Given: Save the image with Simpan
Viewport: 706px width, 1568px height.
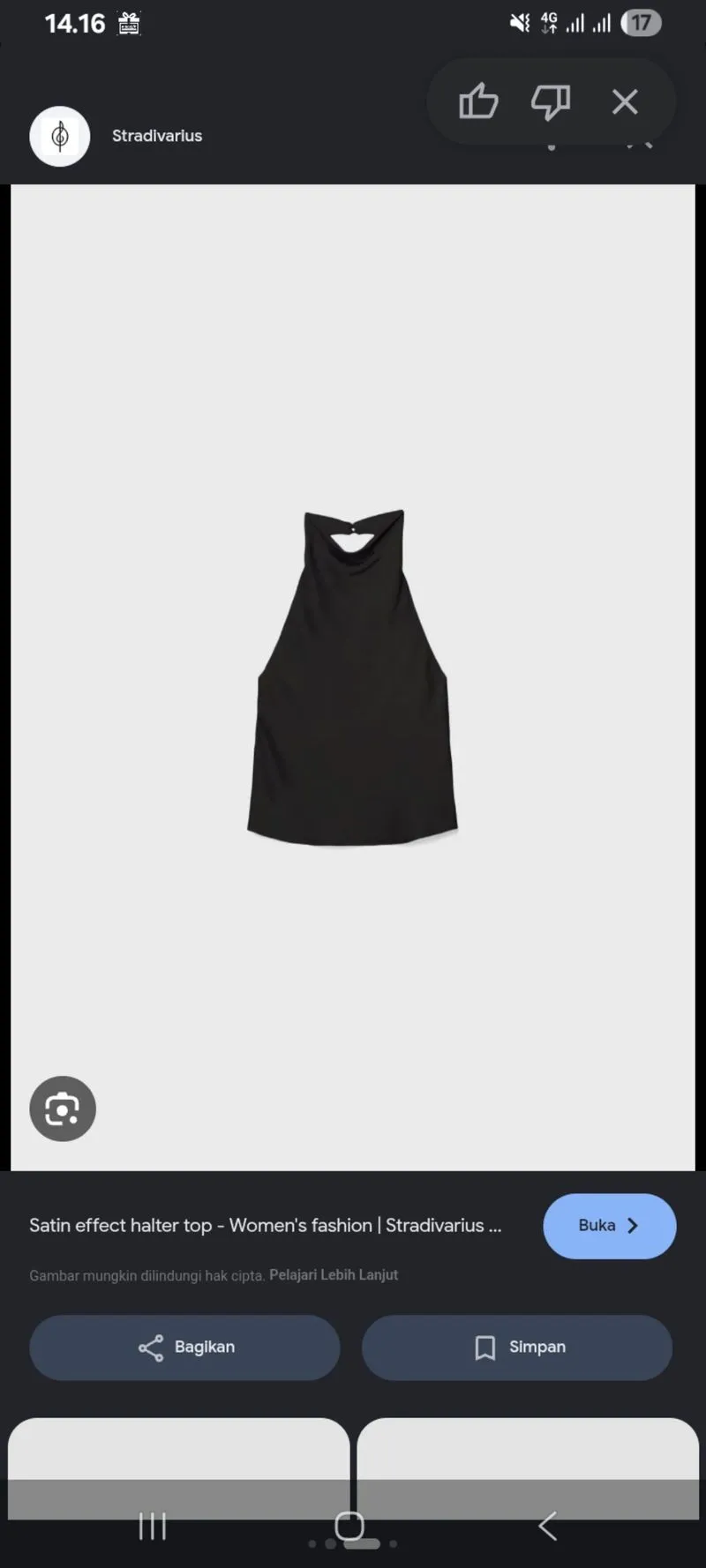Looking at the screenshot, I should [x=517, y=1348].
